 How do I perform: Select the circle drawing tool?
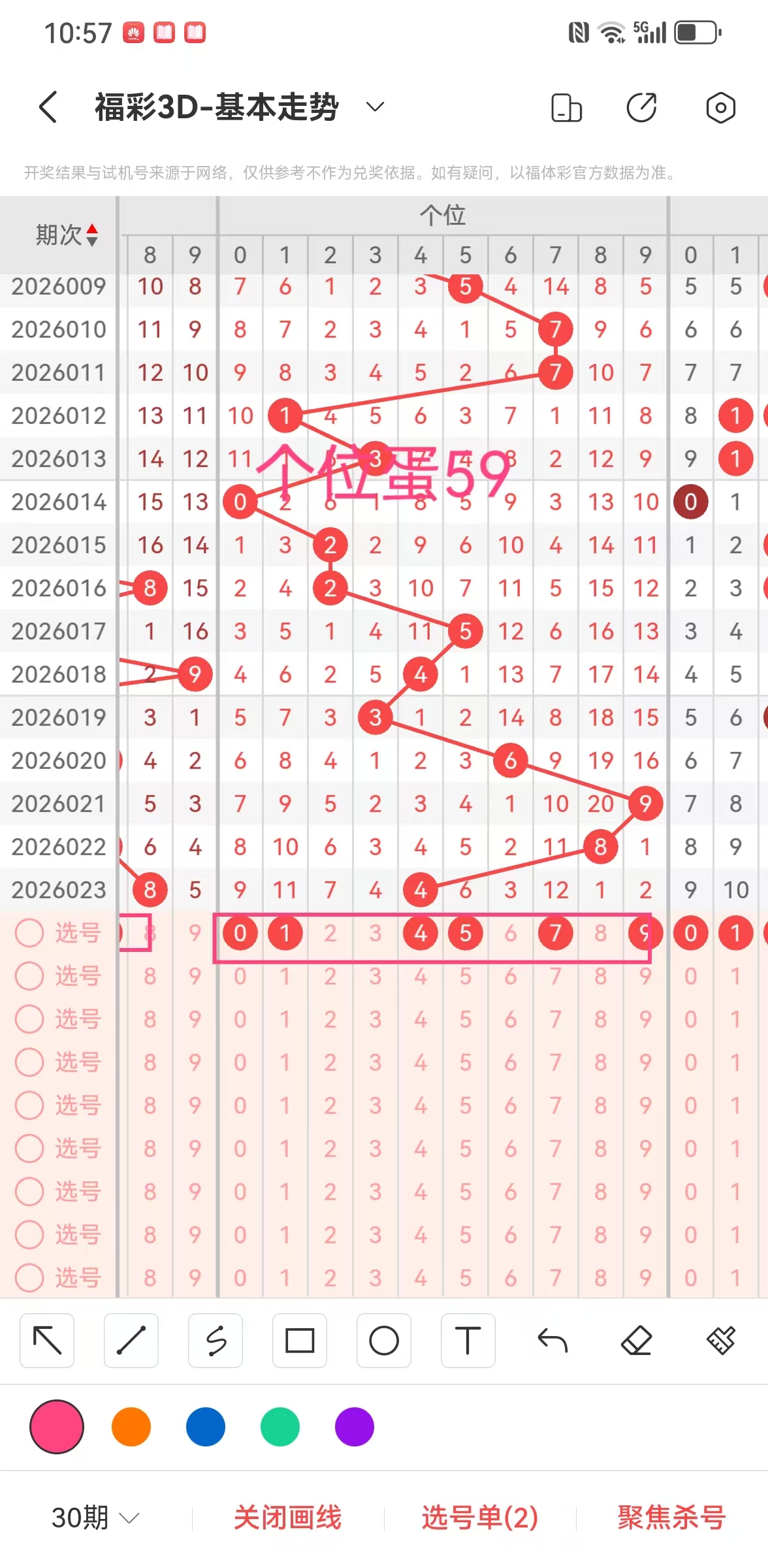(x=384, y=1341)
